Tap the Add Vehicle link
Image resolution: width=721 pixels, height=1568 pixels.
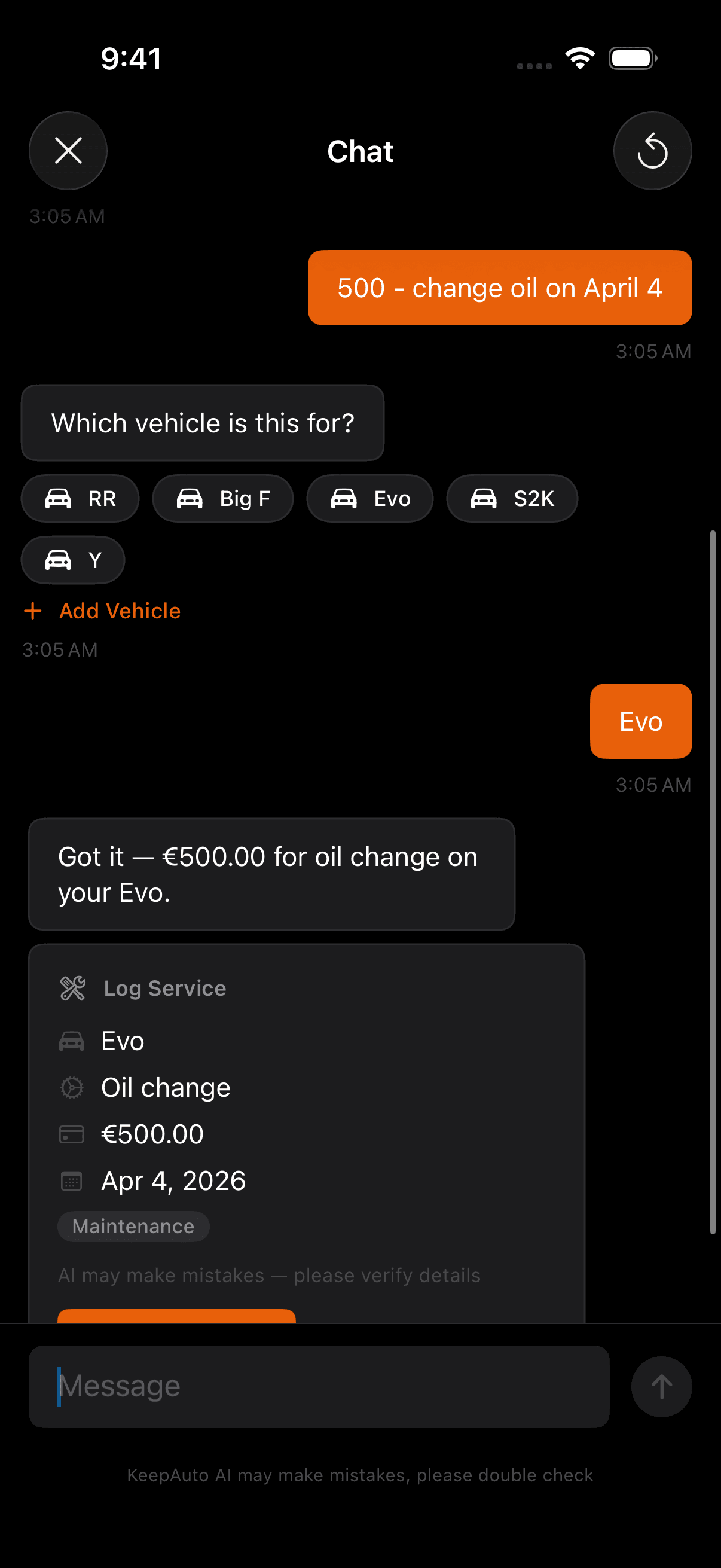(119, 611)
